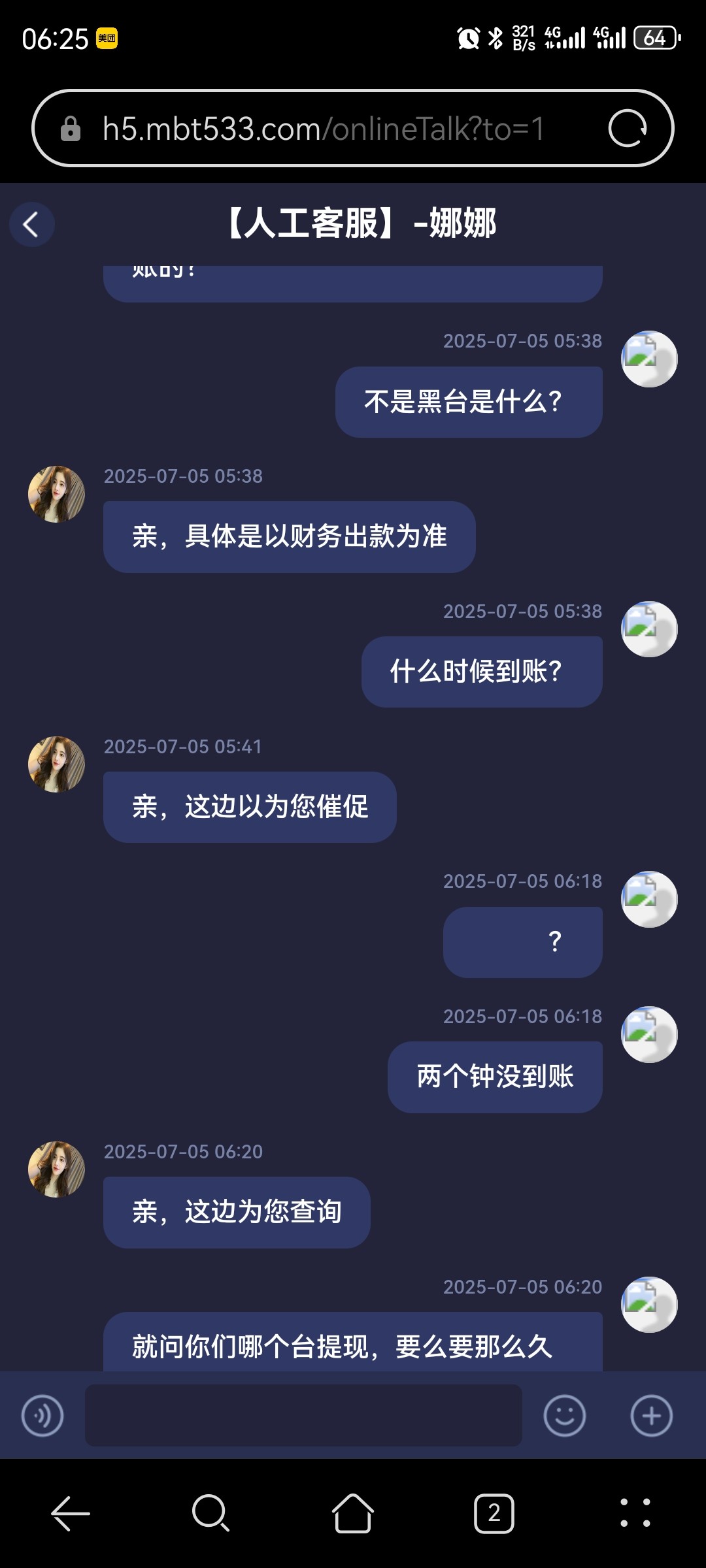
Task: Tap the browser home button
Action: pyautogui.click(x=353, y=1518)
